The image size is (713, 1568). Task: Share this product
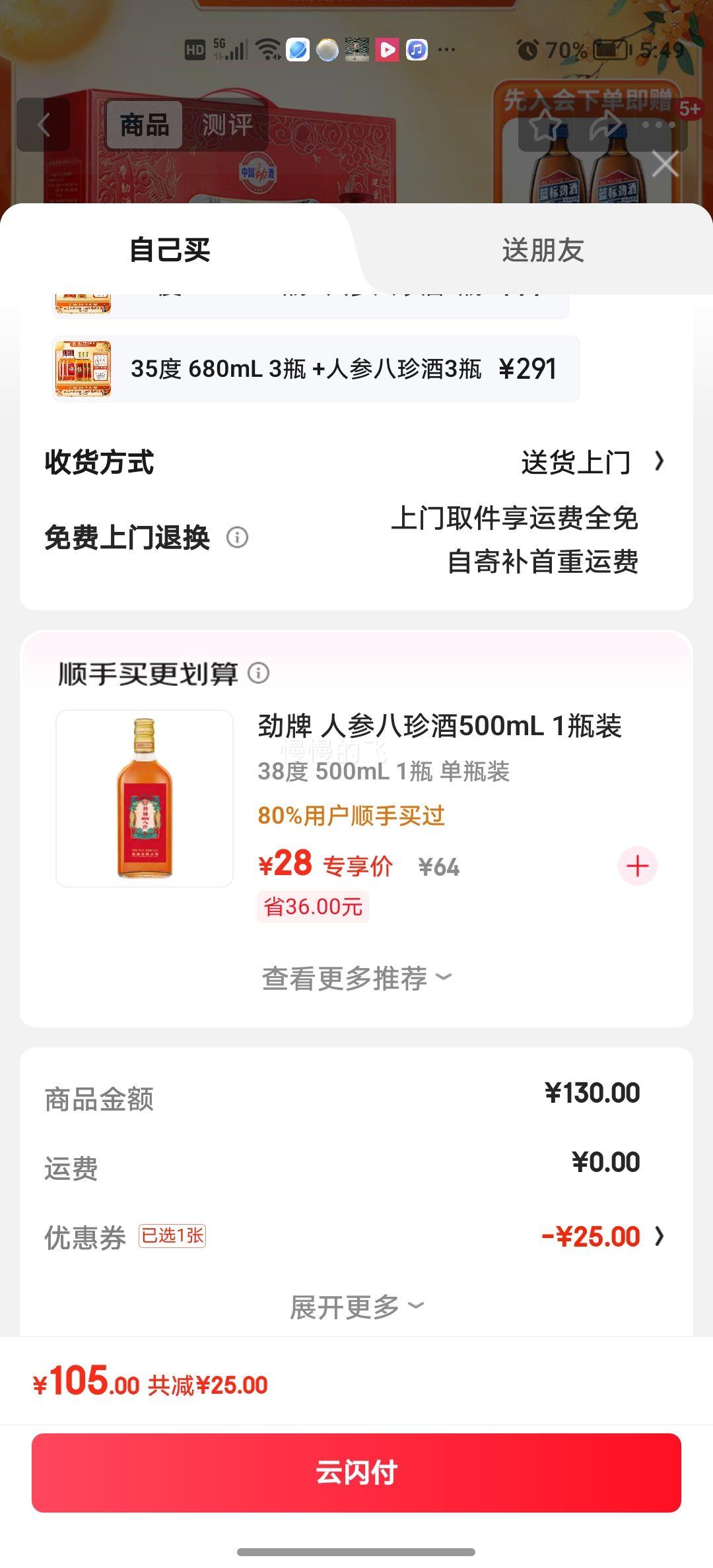(604, 125)
